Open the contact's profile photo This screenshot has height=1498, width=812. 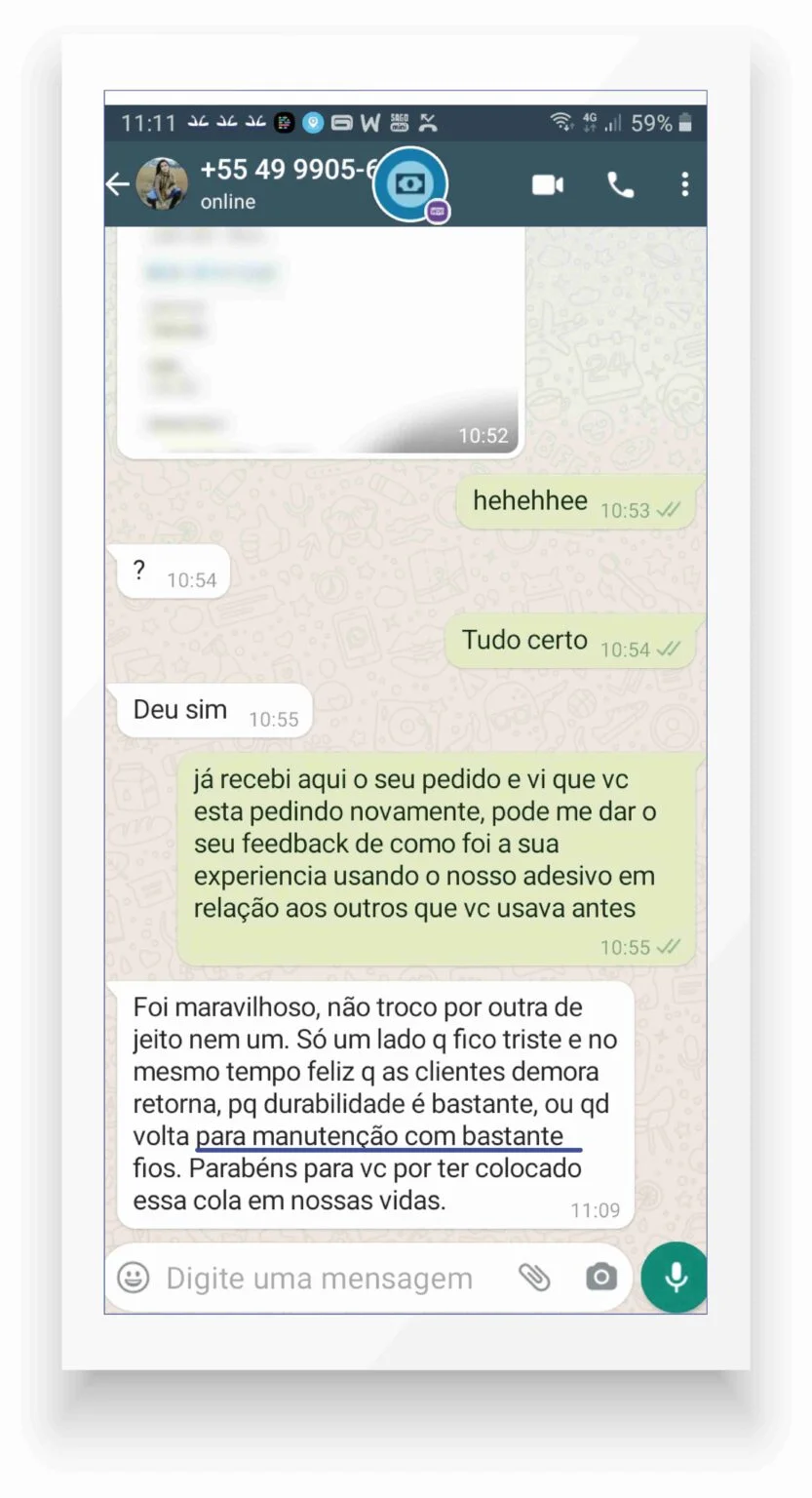[x=162, y=183]
